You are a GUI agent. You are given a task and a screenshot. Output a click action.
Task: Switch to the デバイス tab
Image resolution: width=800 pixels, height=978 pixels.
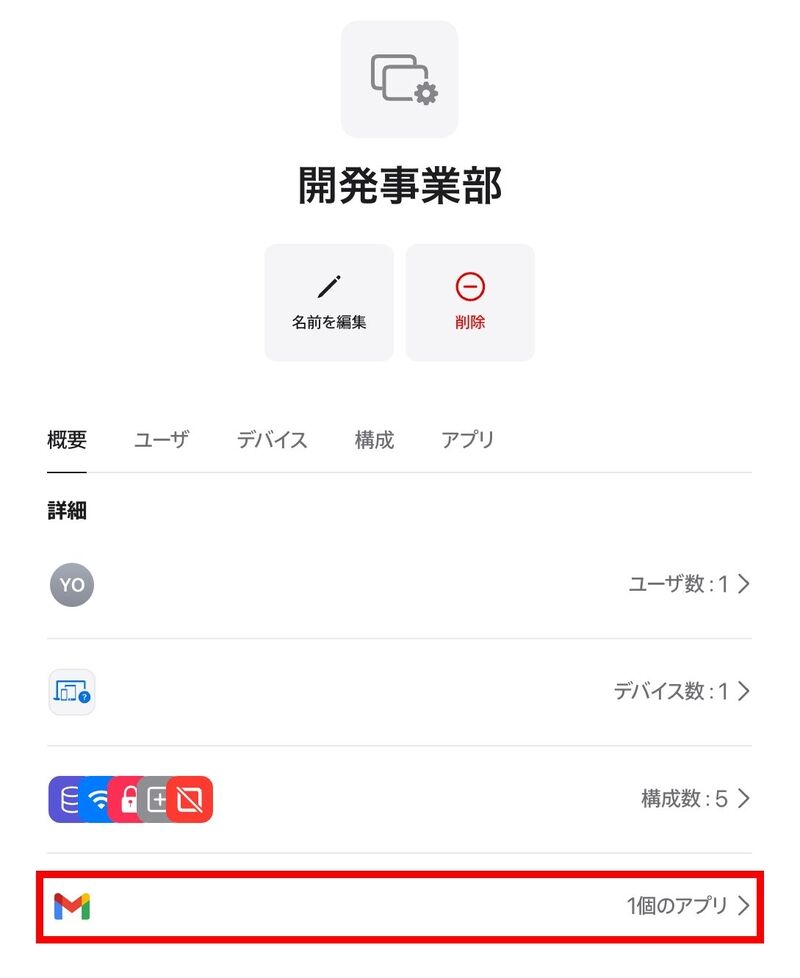pos(271,440)
